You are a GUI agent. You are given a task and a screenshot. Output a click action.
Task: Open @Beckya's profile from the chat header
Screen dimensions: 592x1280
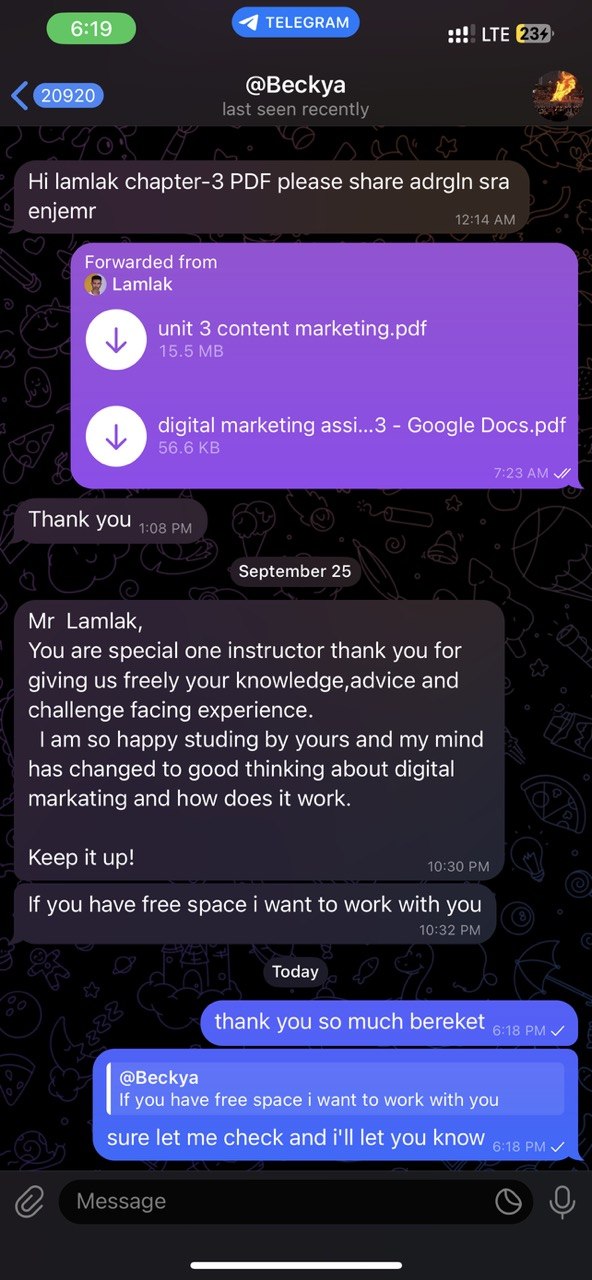click(295, 96)
